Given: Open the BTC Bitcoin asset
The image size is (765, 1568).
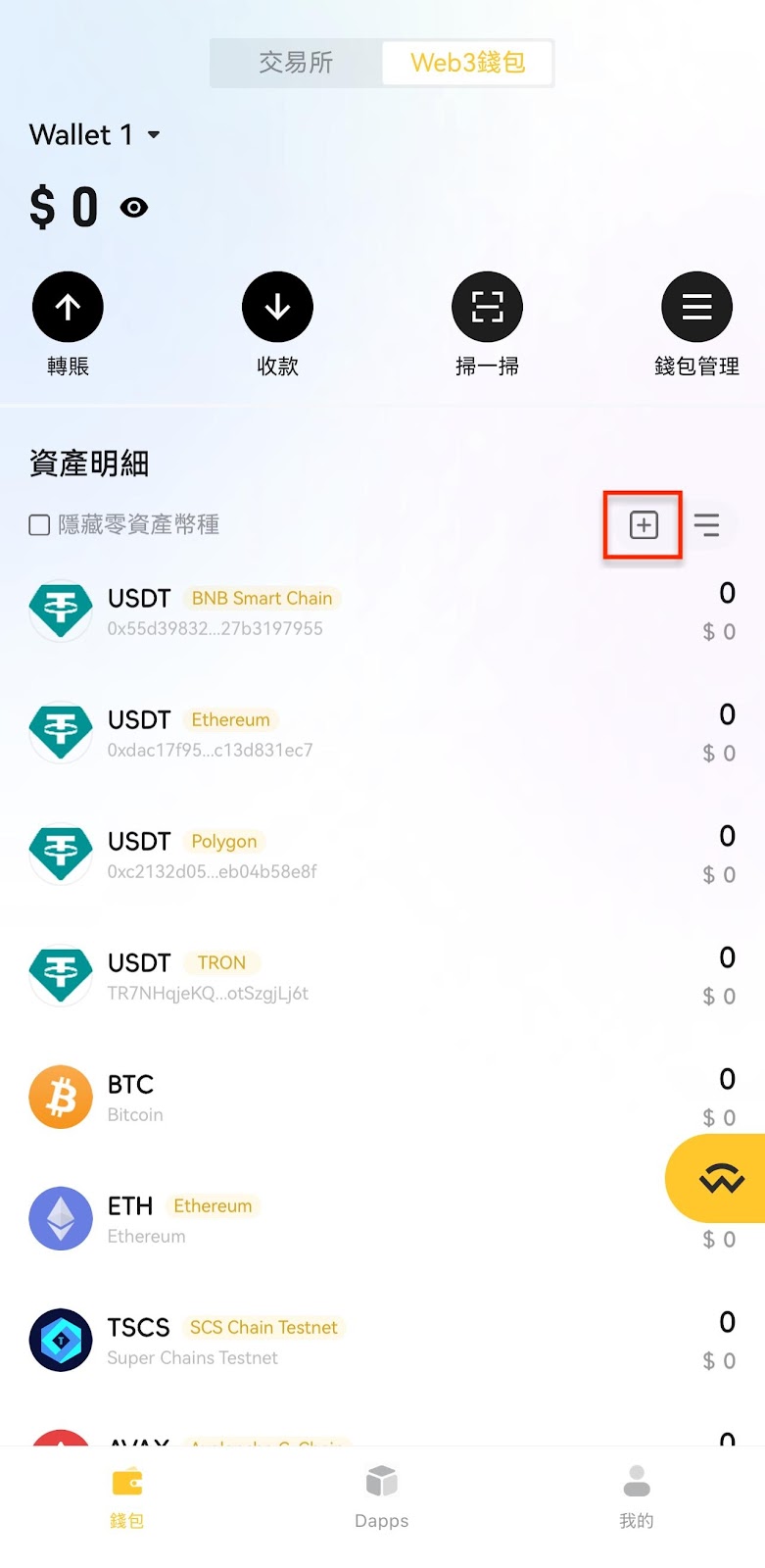Looking at the screenshot, I should 382,1099.
